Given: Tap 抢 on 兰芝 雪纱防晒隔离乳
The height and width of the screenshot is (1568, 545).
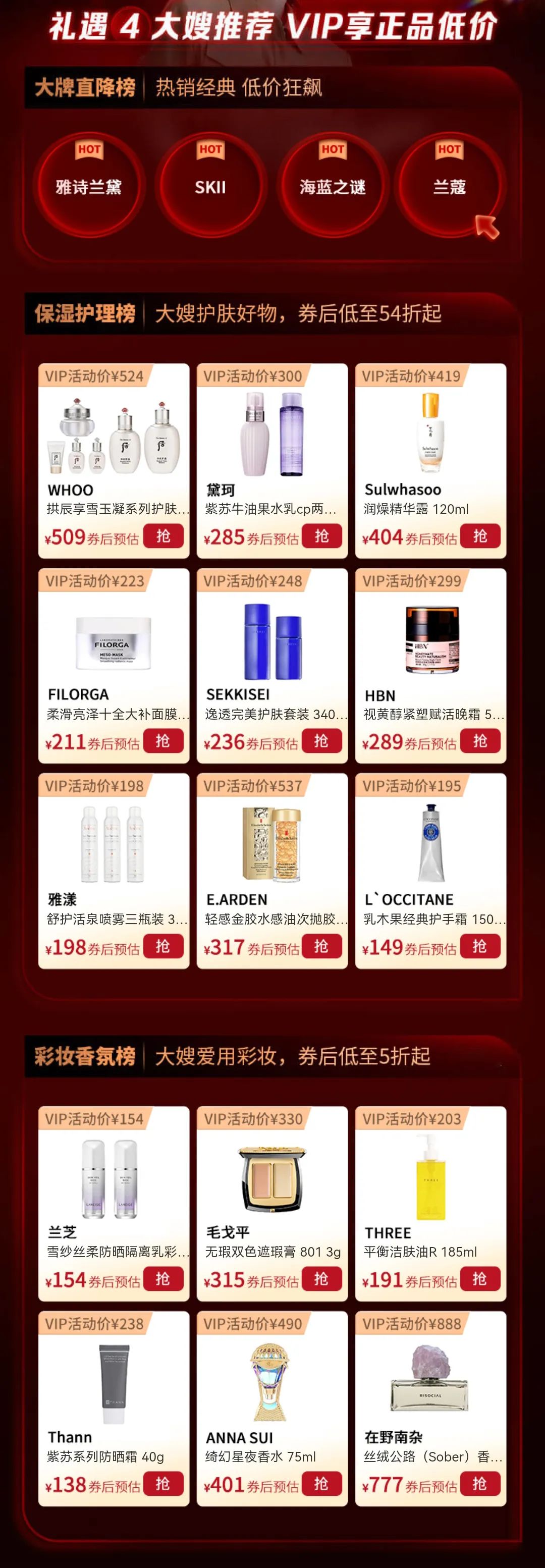Looking at the screenshot, I should [163, 1279].
